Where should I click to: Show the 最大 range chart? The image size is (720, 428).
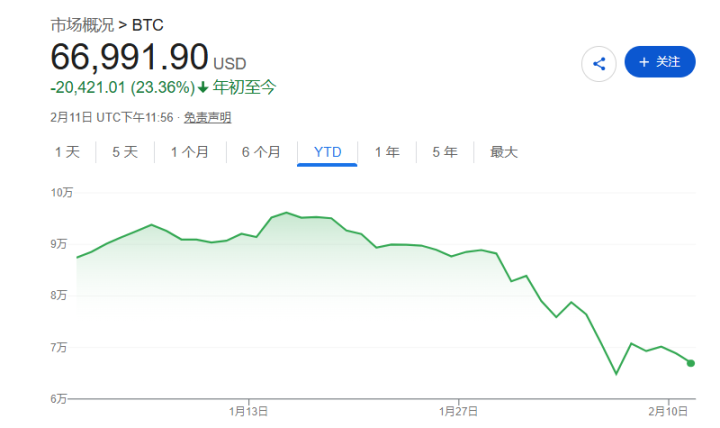504,152
